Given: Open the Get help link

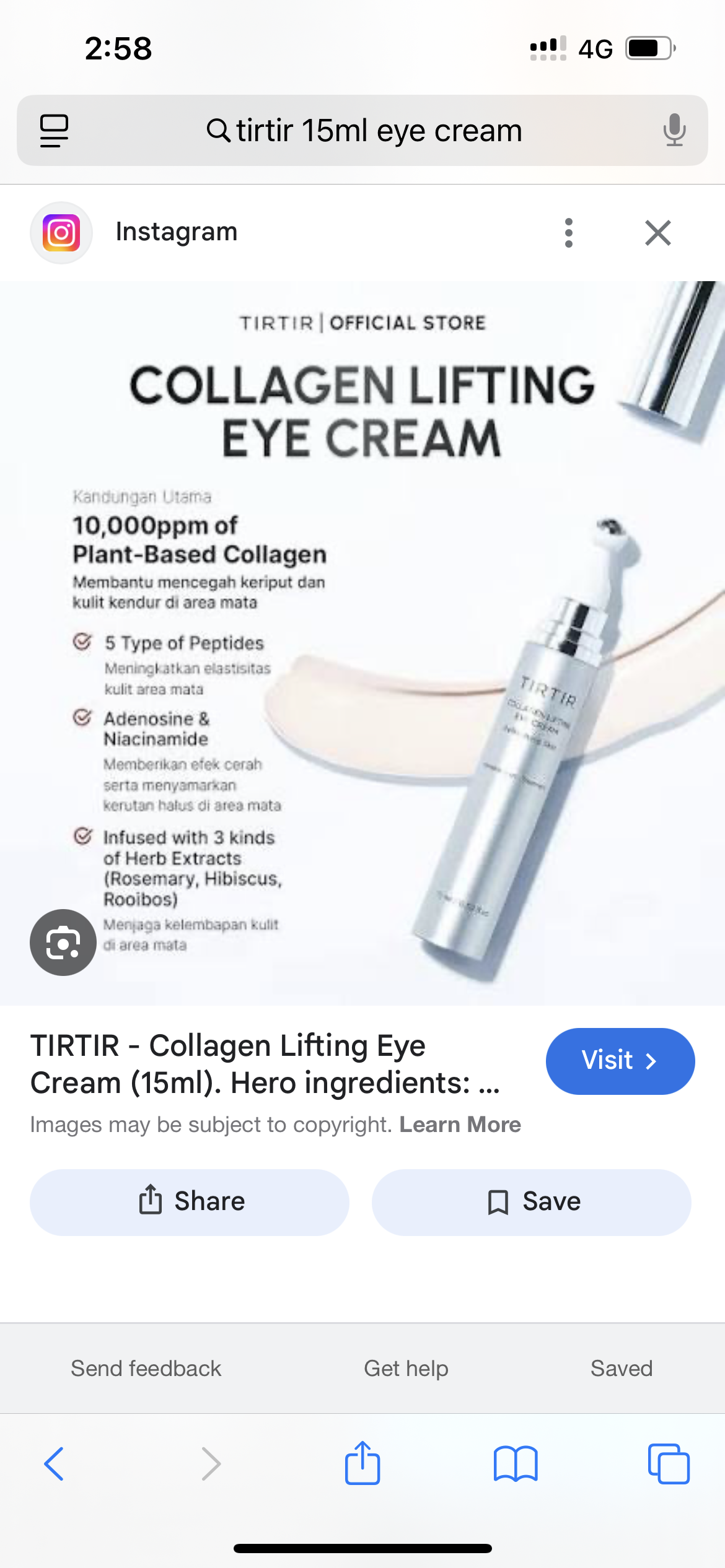Looking at the screenshot, I should pyautogui.click(x=406, y=1368).
